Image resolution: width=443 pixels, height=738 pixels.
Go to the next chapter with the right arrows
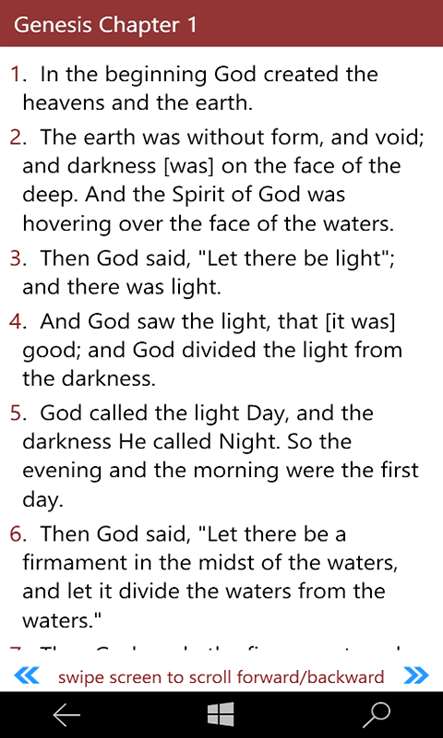pos(416,676)
